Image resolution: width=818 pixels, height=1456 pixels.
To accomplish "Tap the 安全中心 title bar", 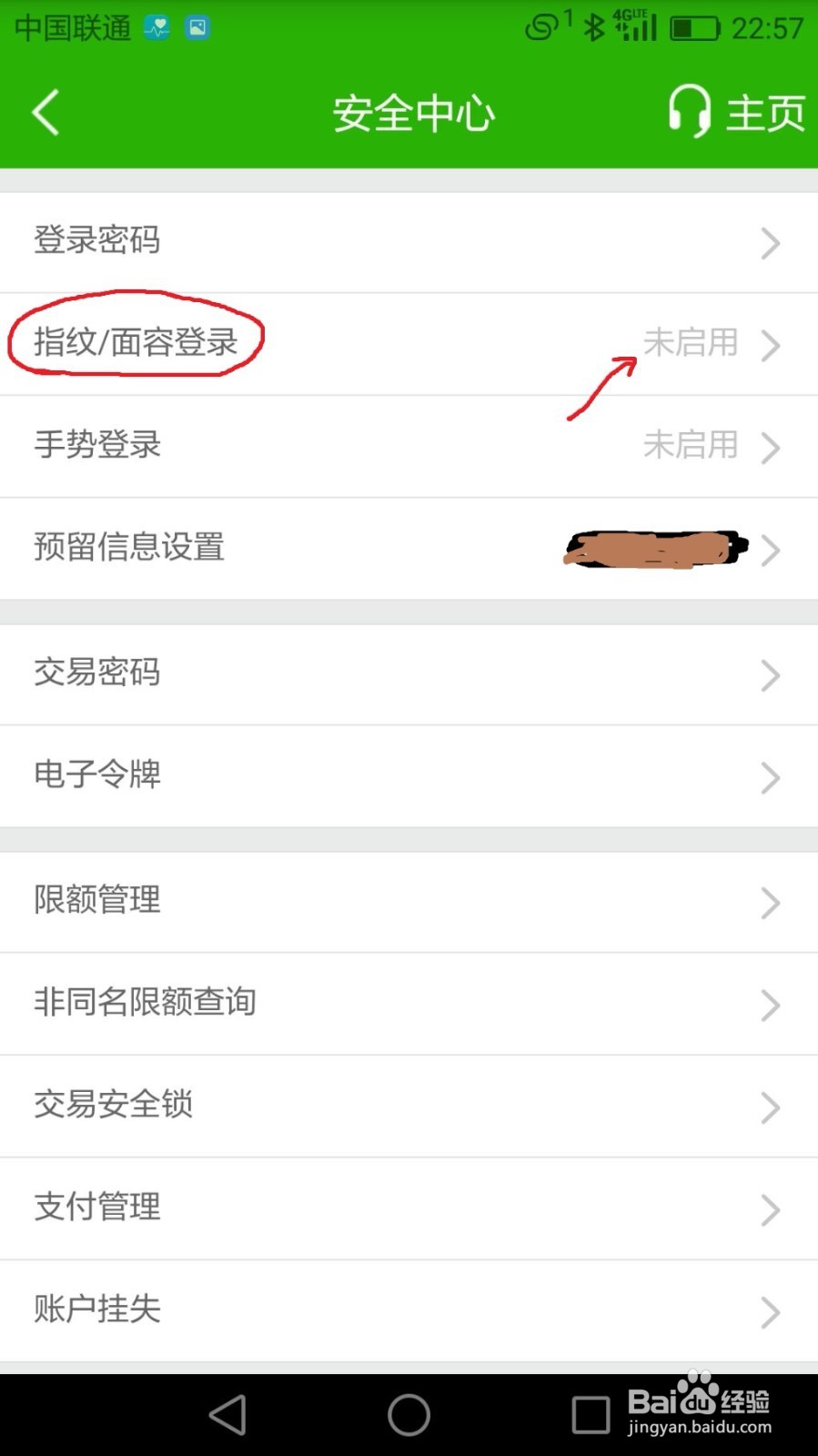I will [x=414, y=111].
